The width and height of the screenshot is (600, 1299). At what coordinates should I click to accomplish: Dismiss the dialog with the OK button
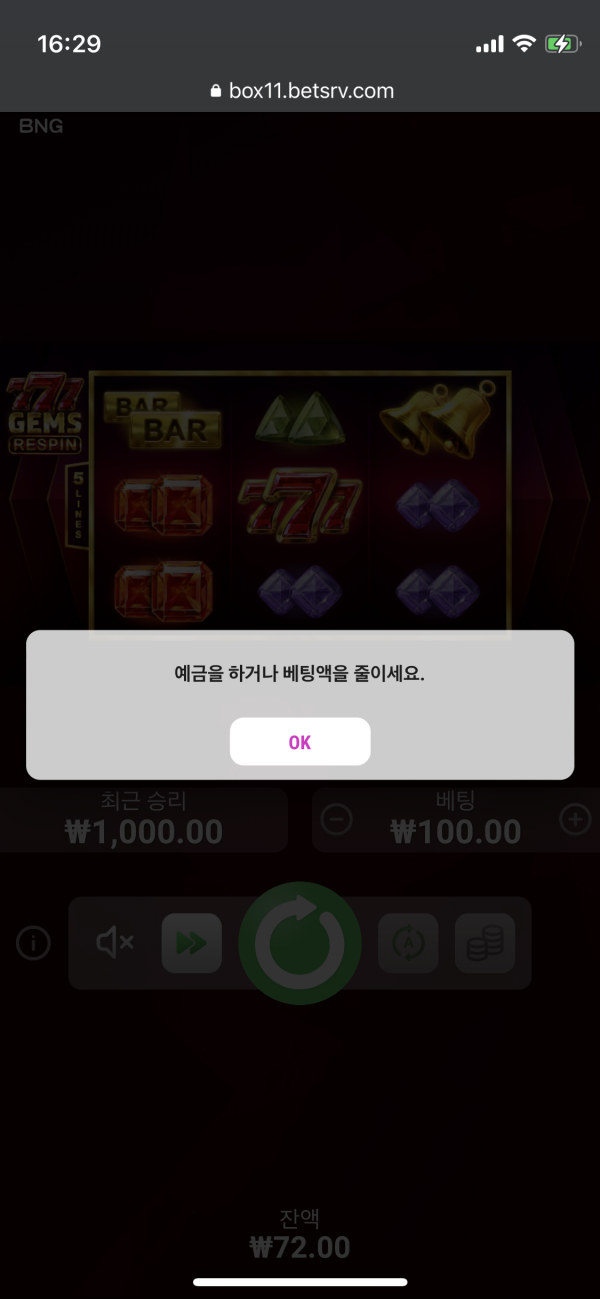coord(300,742)
